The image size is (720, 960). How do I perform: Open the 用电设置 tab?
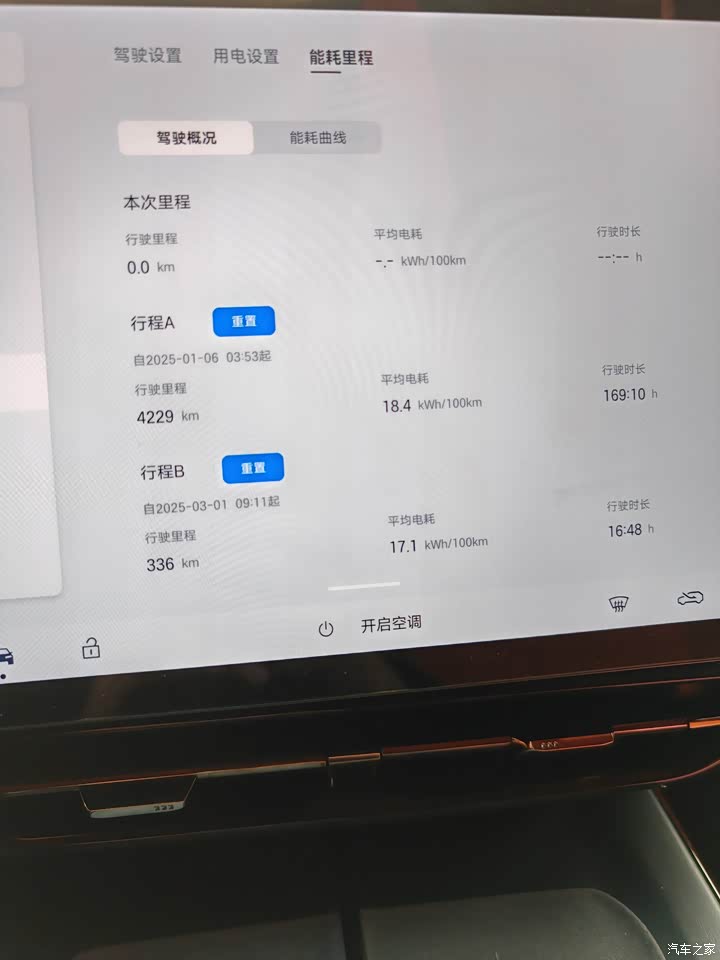point(245,57)
